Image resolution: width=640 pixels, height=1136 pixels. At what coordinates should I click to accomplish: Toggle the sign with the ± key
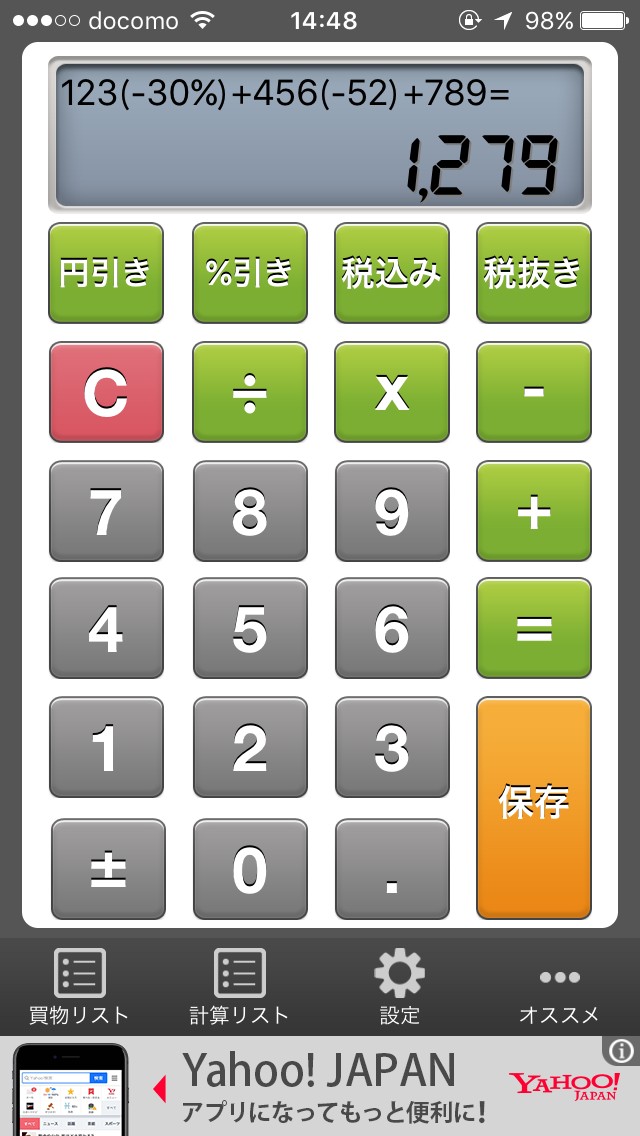106,869
